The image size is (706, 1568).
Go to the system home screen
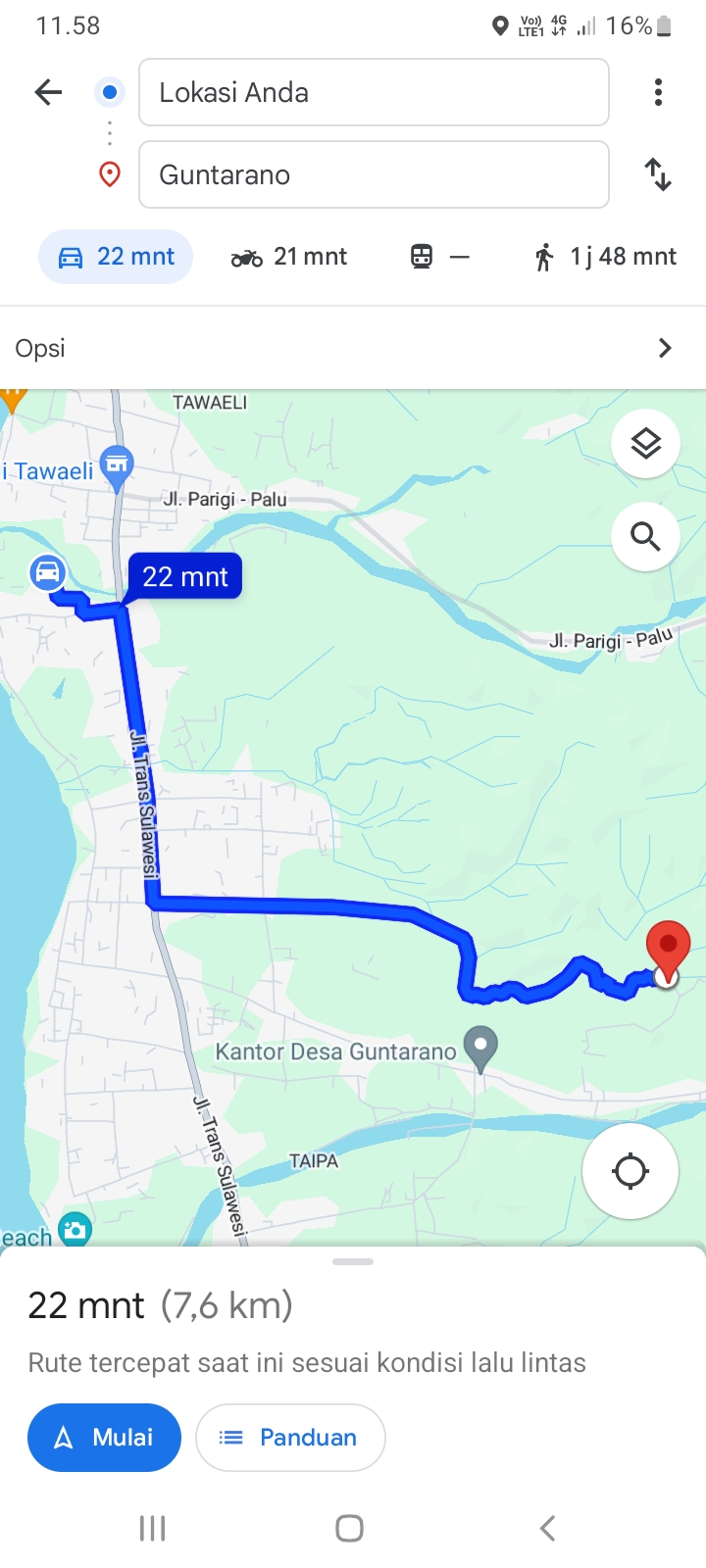click(x=350, y=1528)
